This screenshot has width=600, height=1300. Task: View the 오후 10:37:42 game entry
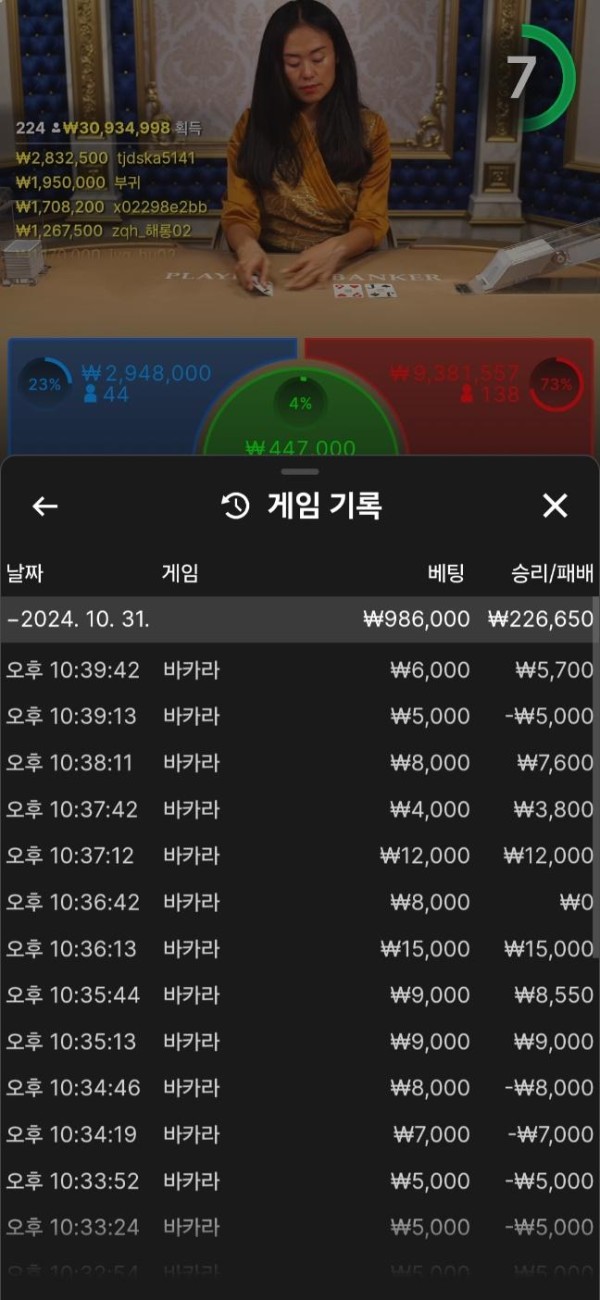(300, 809)
